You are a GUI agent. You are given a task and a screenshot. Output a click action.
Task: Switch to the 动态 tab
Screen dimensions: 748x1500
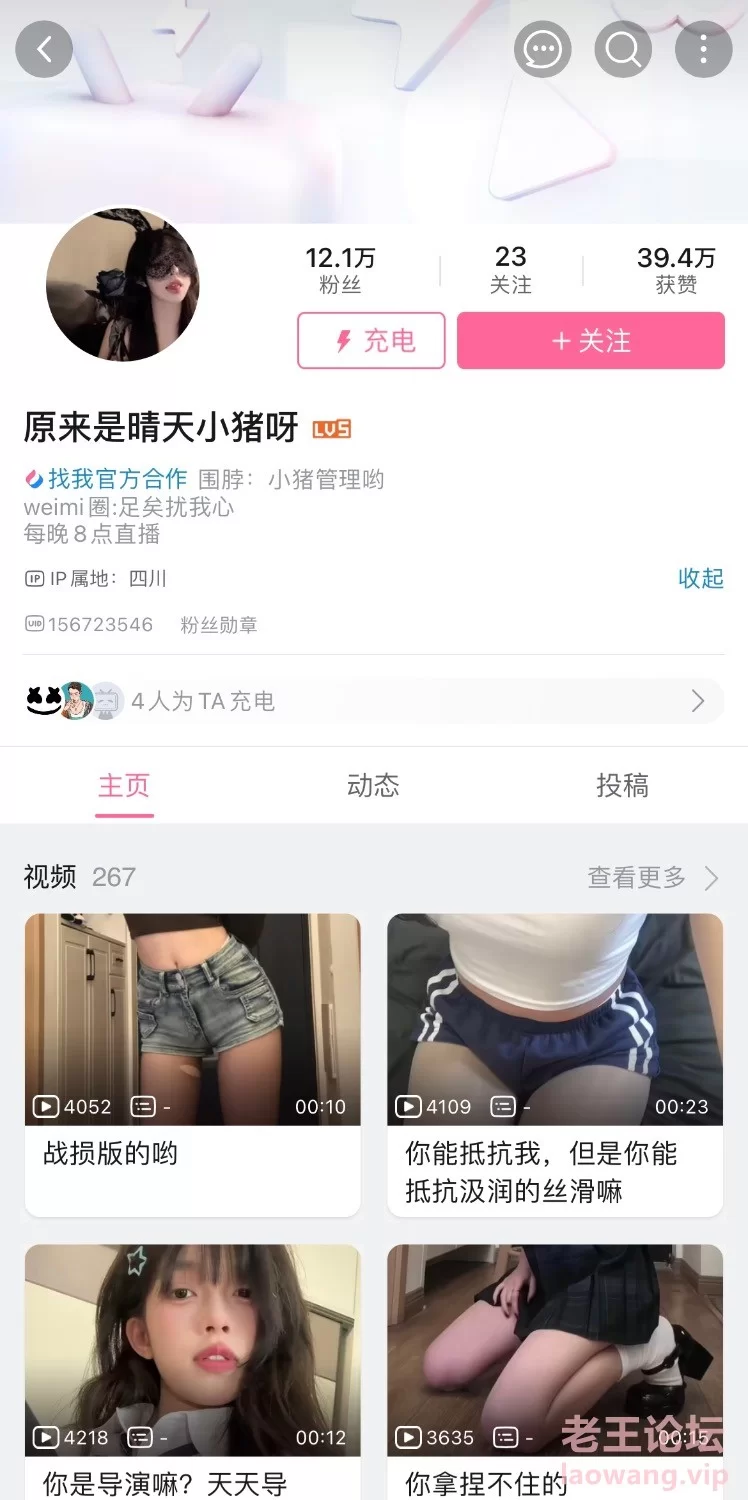point(373,786)
